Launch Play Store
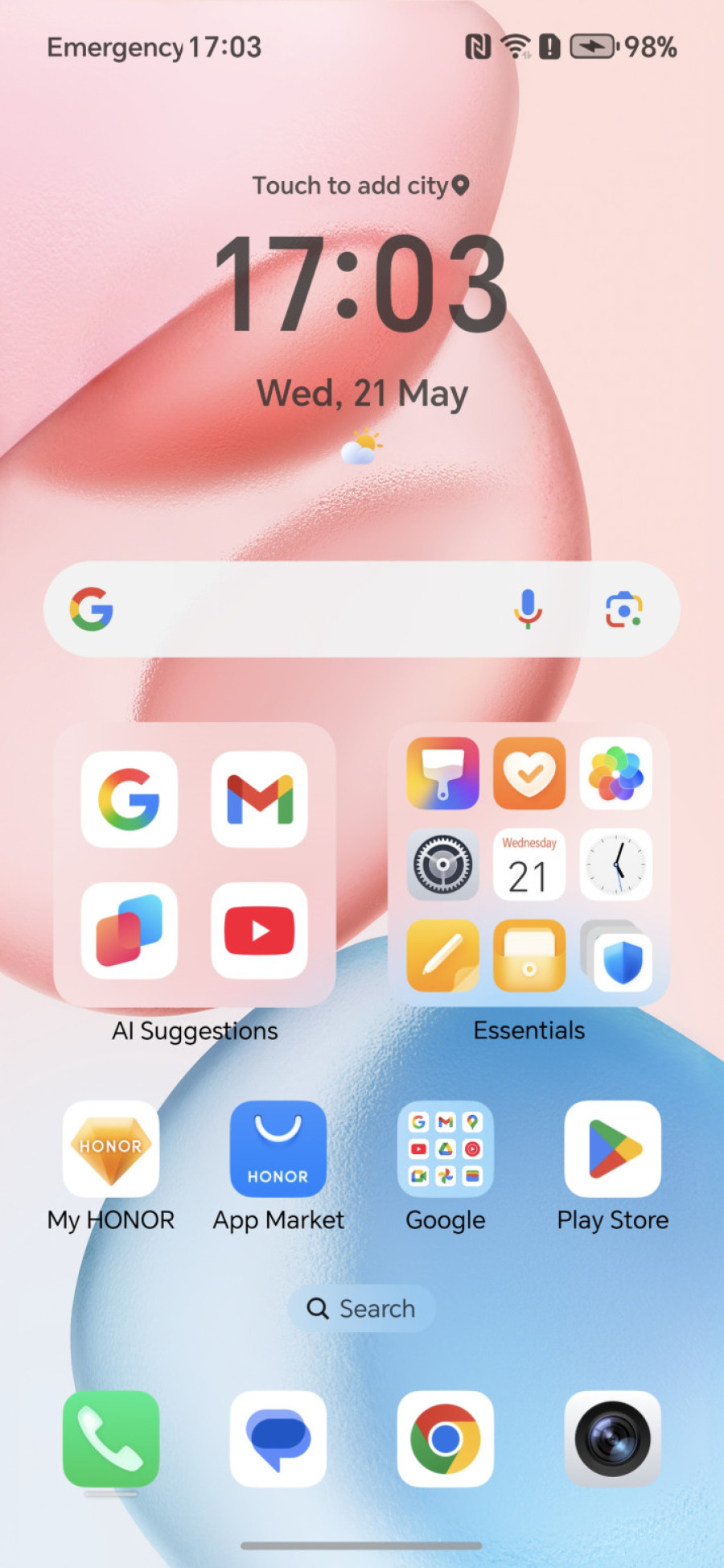The image size is (724, 1568). pyautogui.click(x=613, y=1149)
